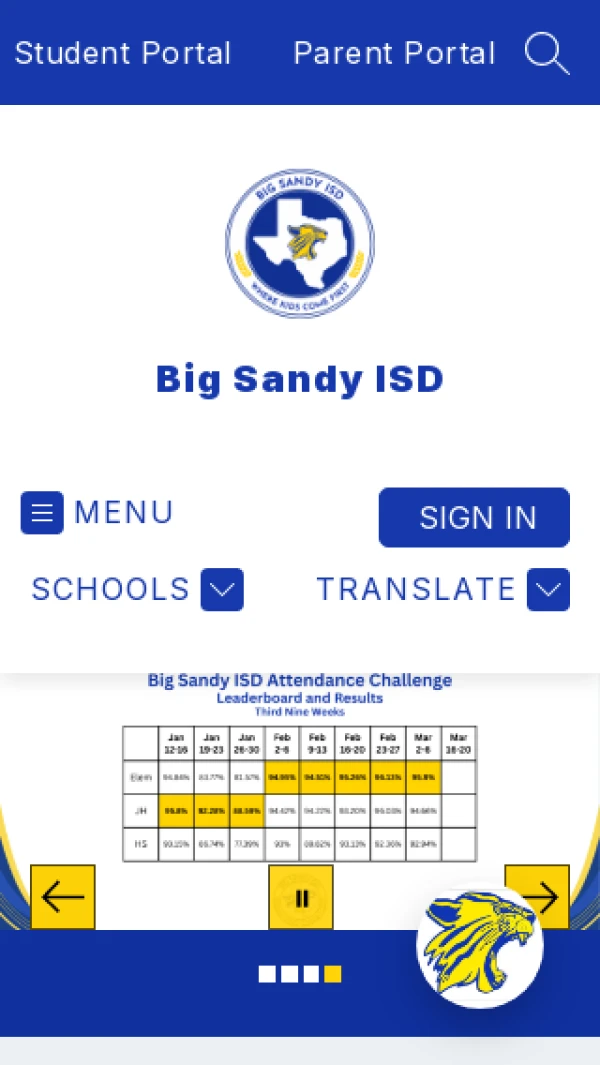Expand the TRANSLATE dropdown
The width and height of the screenshot is (600, 1065).
[x=548, y=589]
